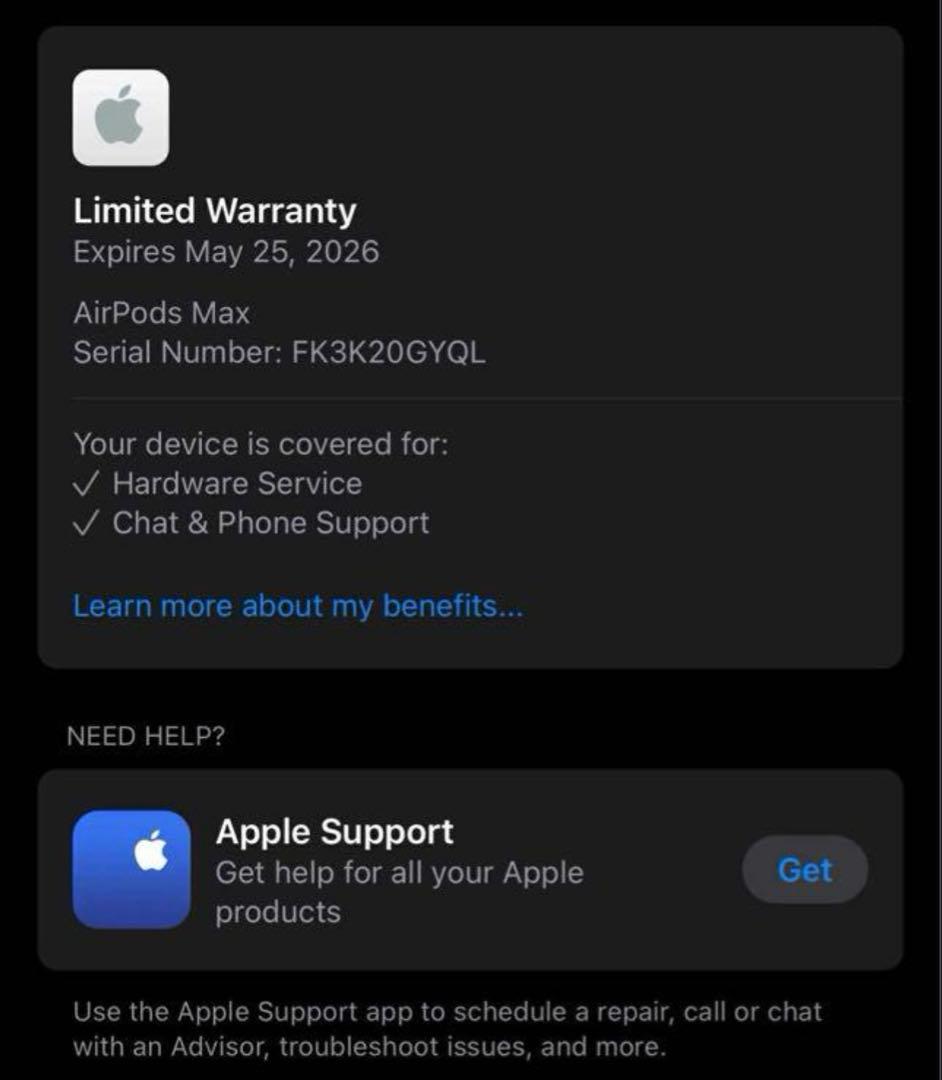
Task: Select the AirPods Max device name
Action: (x=162, y=313)
